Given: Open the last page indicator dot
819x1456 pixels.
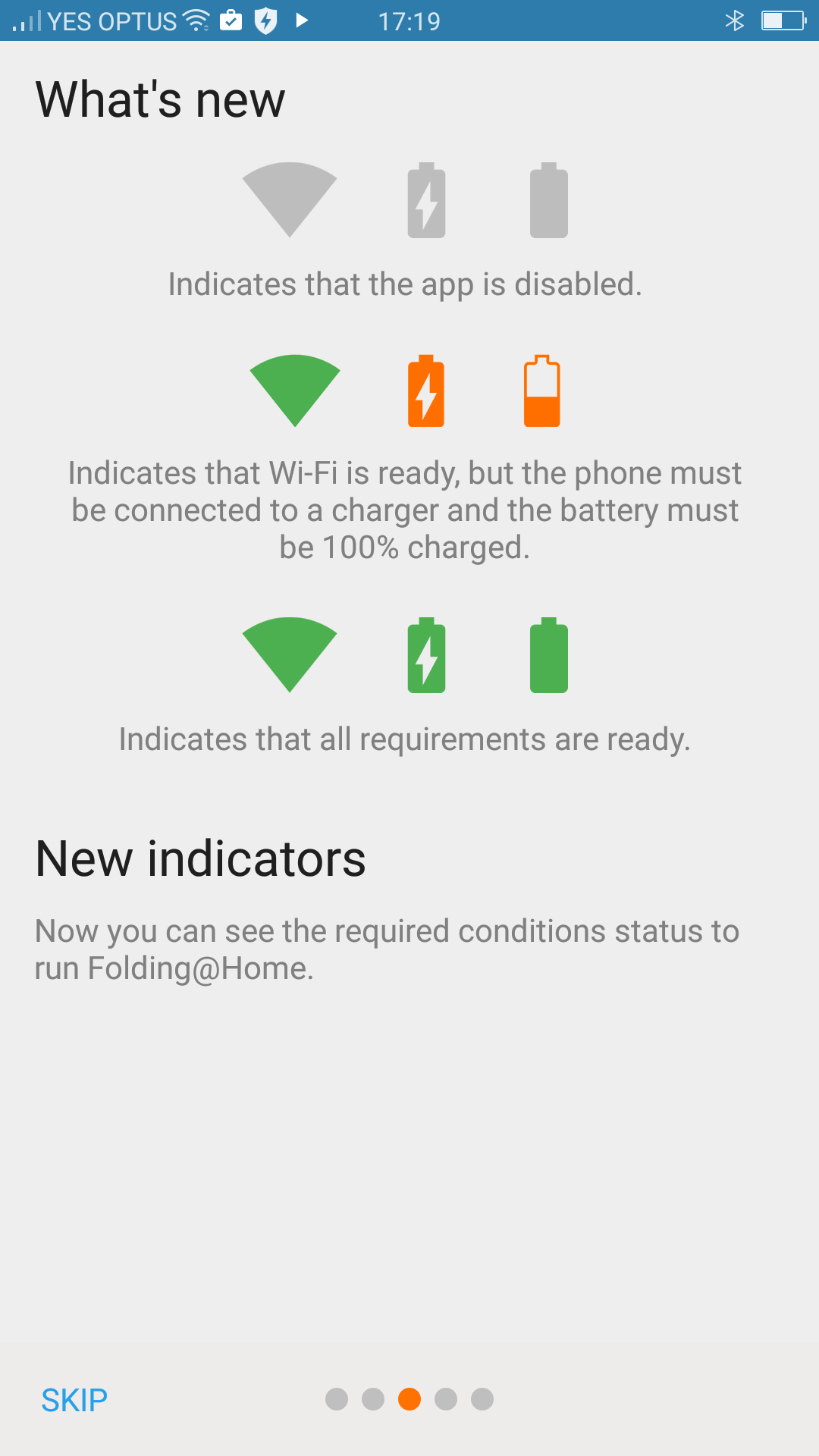Looking at the screenshot, I should coord(482,1399).
